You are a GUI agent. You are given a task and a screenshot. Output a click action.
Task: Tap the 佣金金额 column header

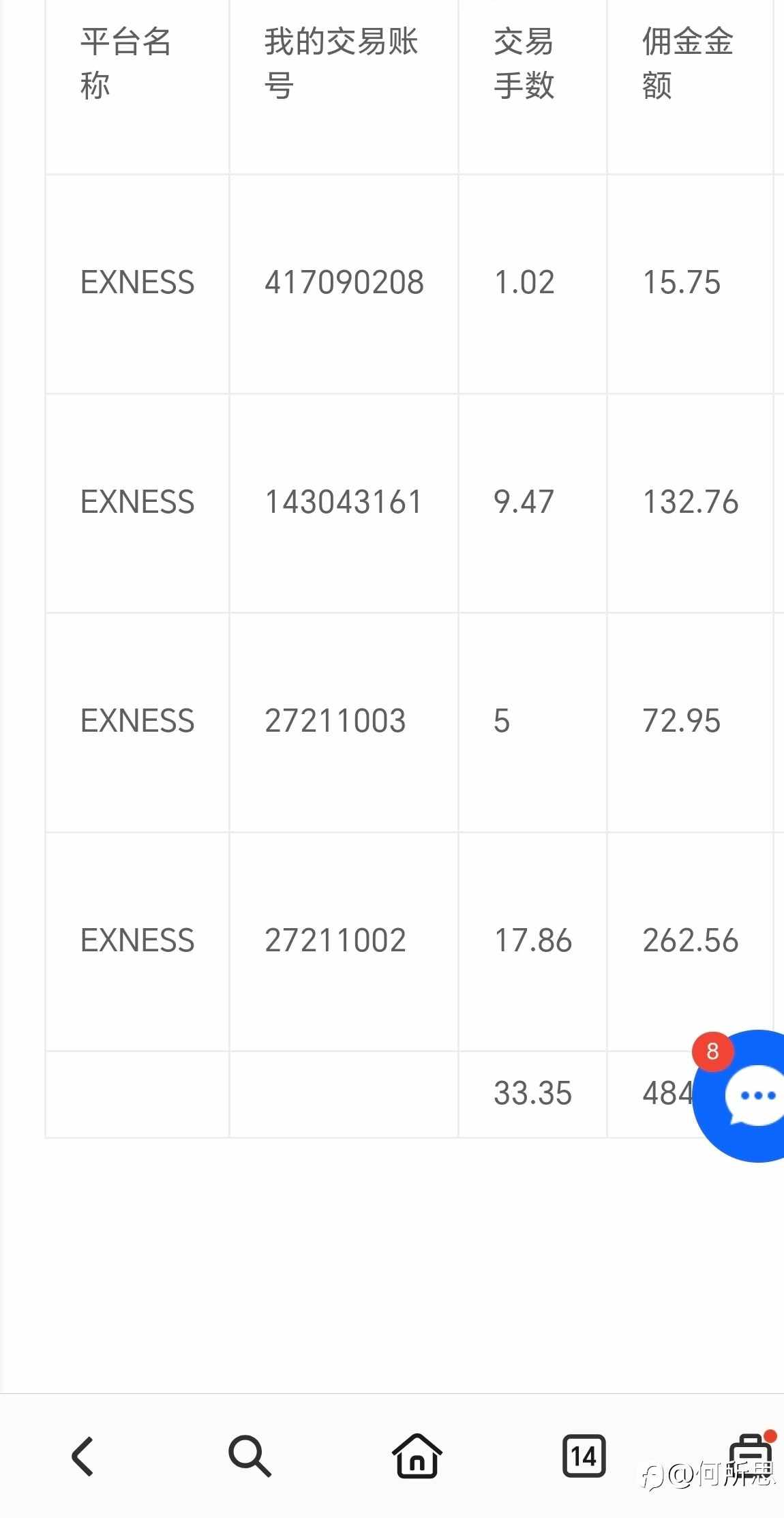click(x=687, y=65)
